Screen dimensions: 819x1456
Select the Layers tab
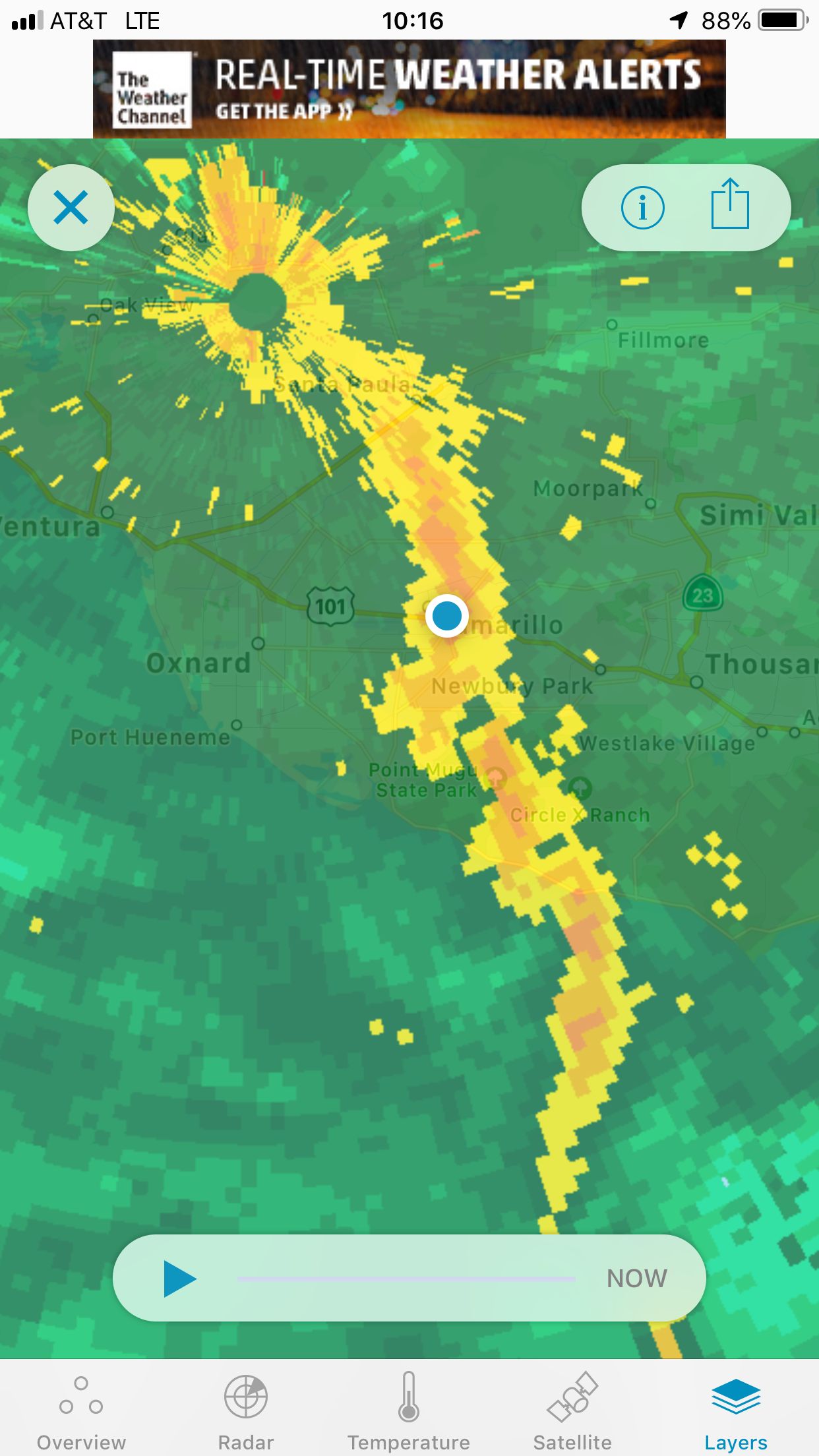point(736,1412)
